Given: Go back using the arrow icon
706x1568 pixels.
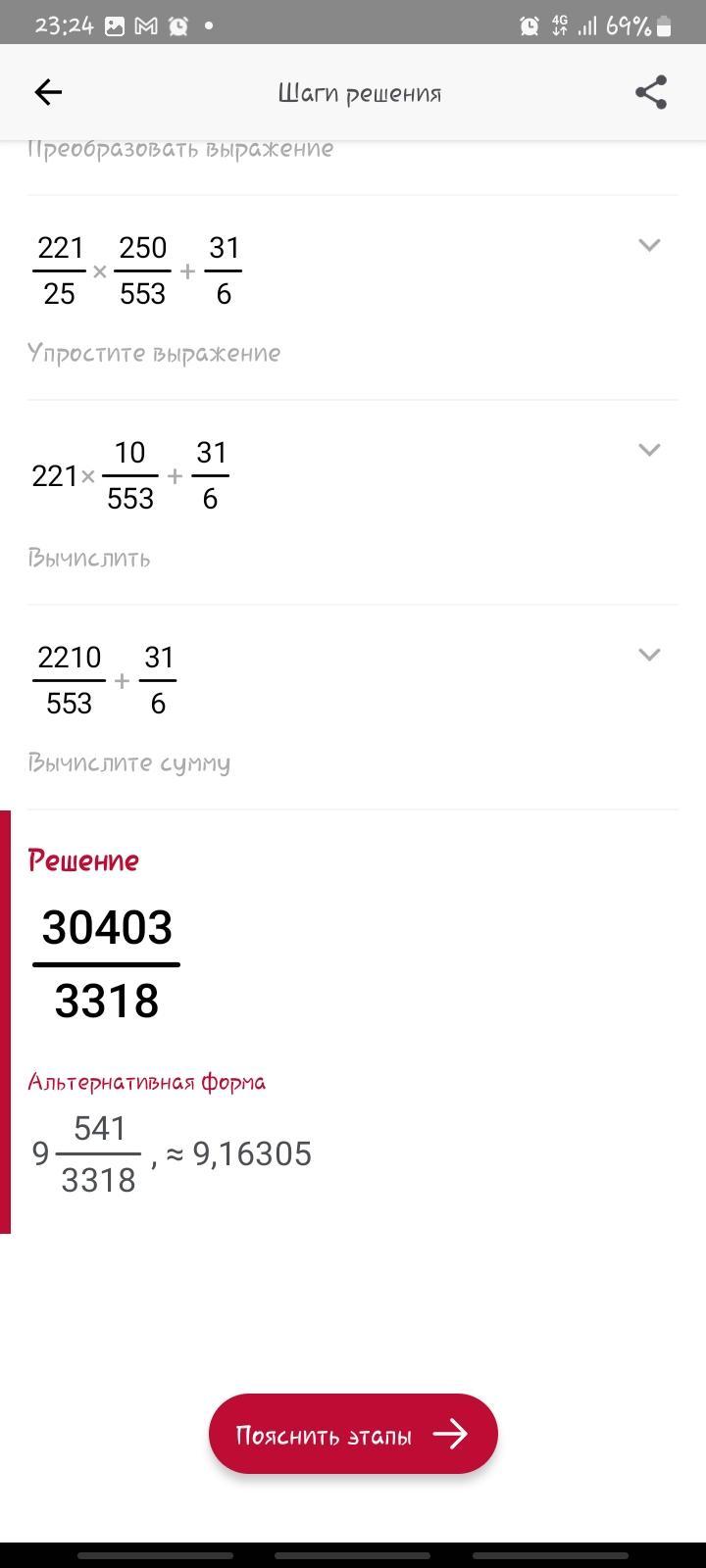Looking at the screenshot, I should point(48,92).
